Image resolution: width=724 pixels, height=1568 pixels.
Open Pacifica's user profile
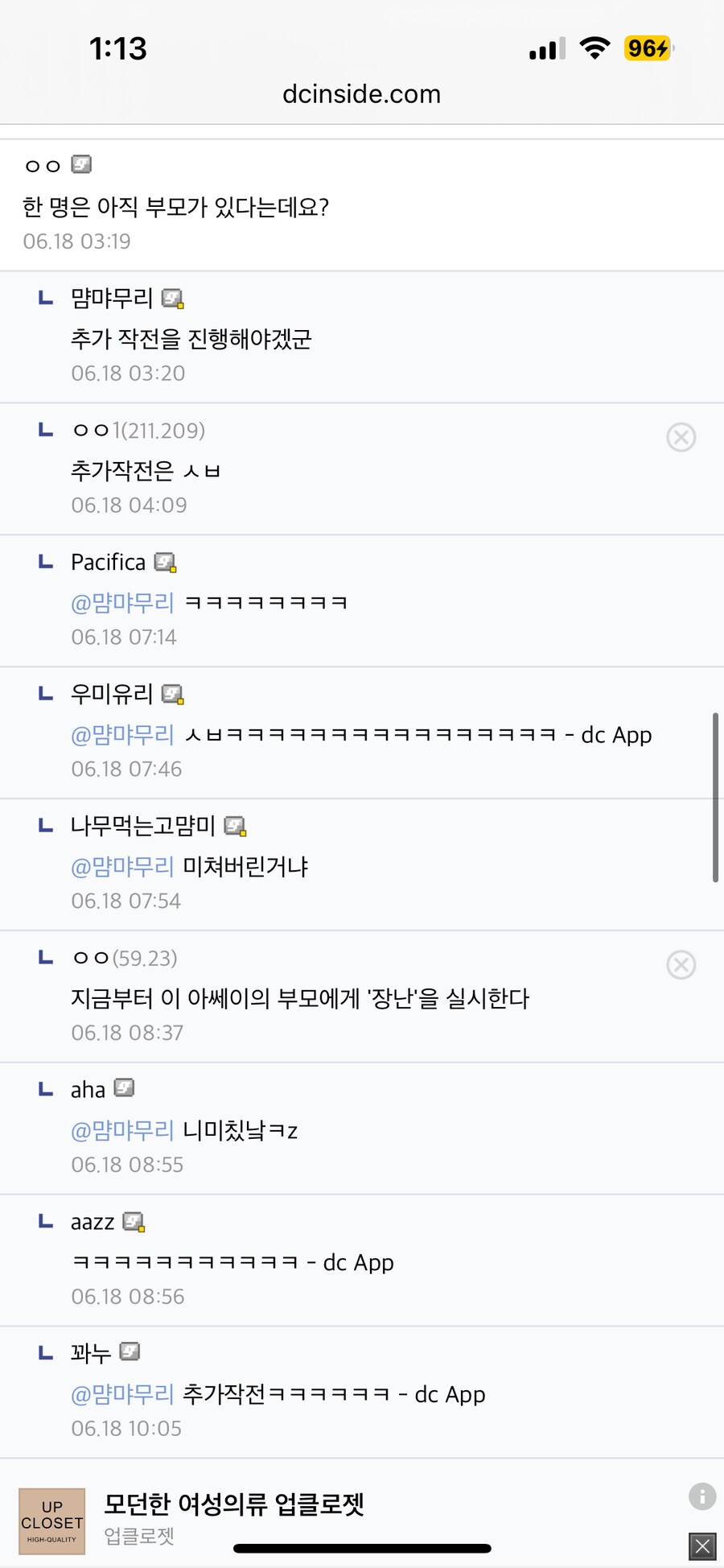109,562
